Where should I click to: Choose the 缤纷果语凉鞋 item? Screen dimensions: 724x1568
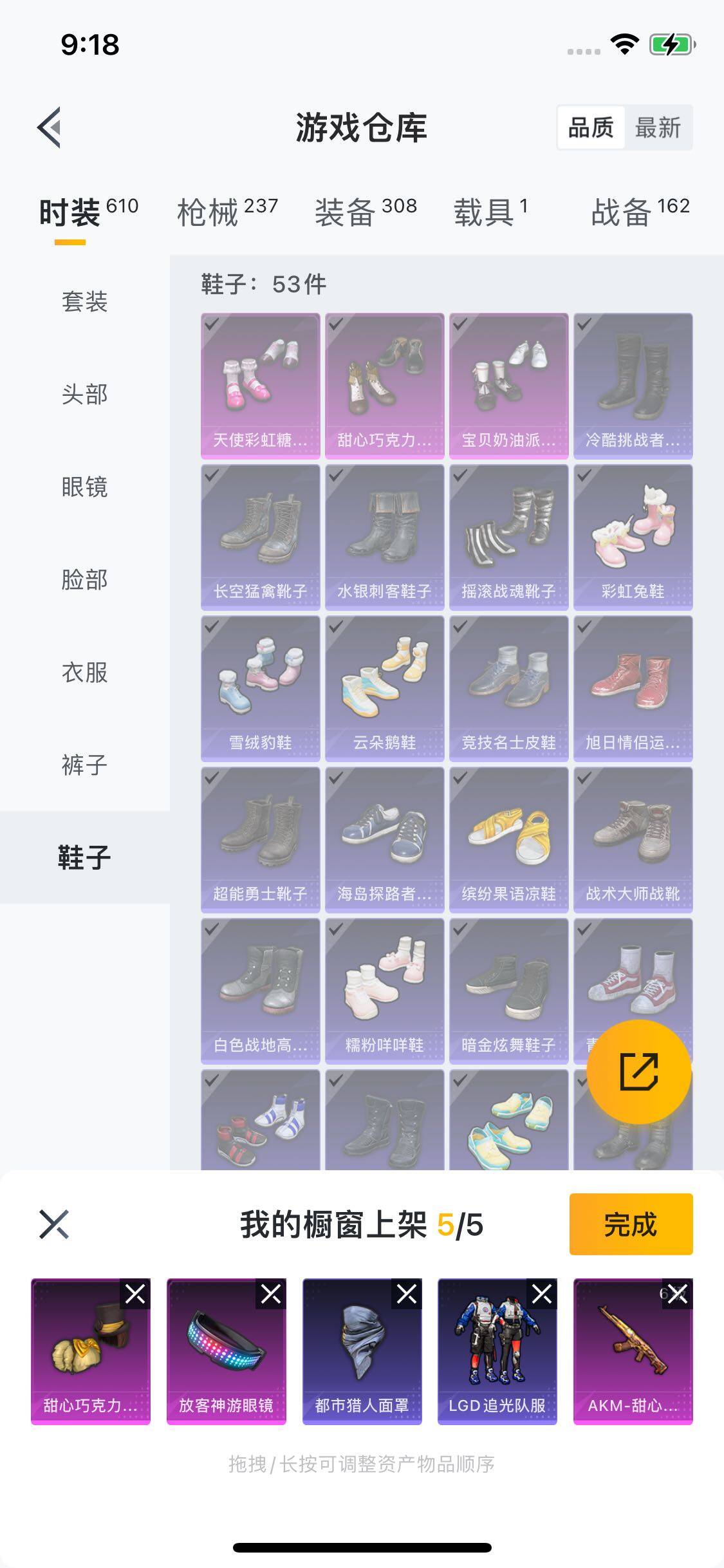(x=508, y=839)
